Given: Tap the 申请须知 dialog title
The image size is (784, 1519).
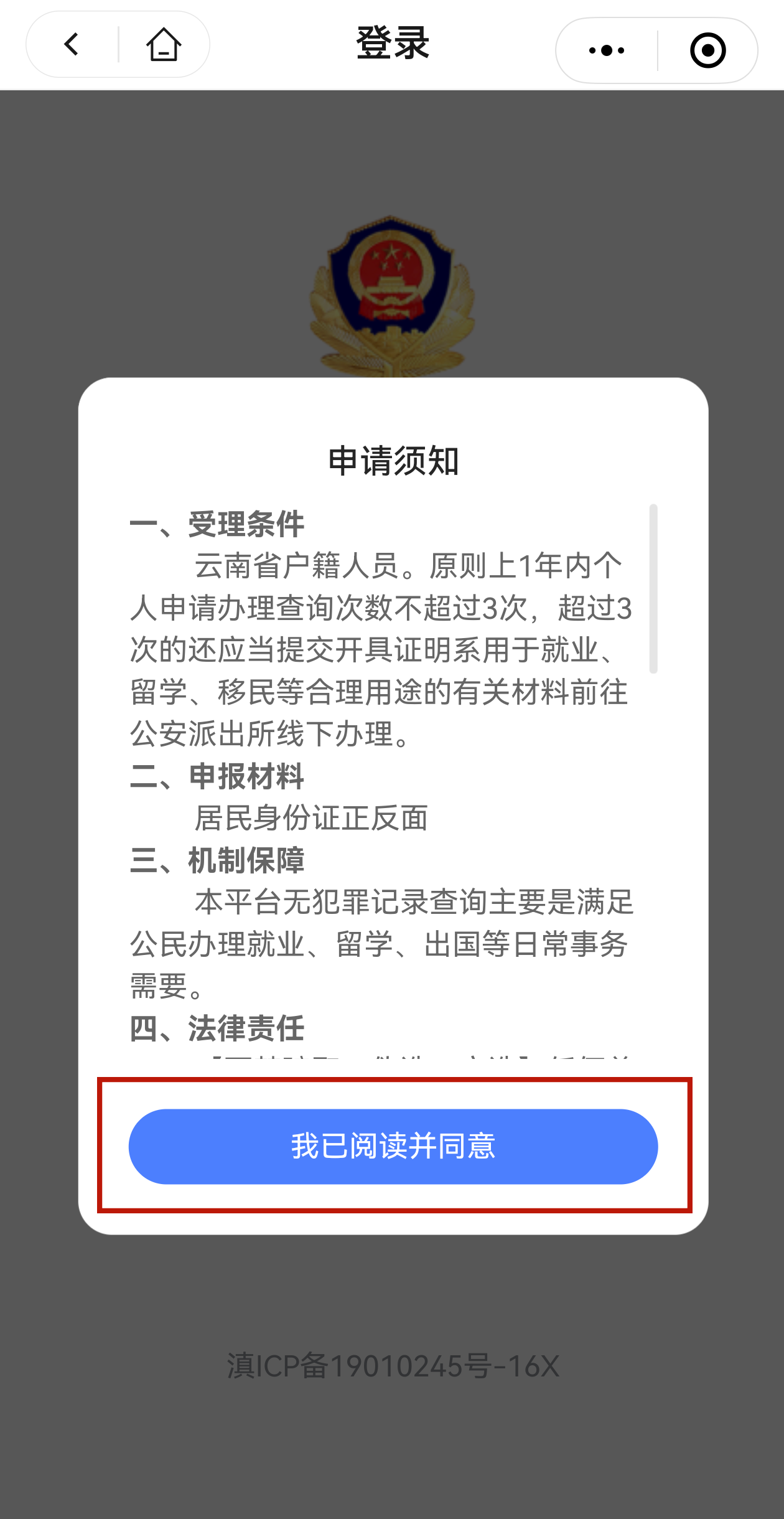Looking at the screenshot, I should pos(392,459).
